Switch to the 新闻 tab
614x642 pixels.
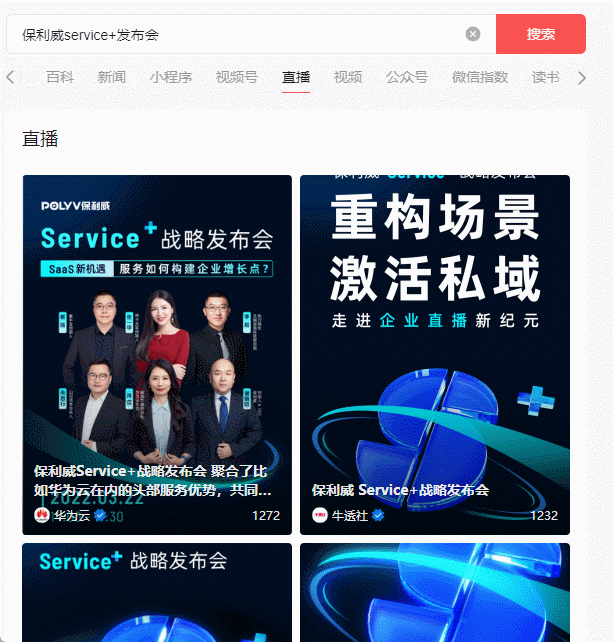[x=112, y=77]
